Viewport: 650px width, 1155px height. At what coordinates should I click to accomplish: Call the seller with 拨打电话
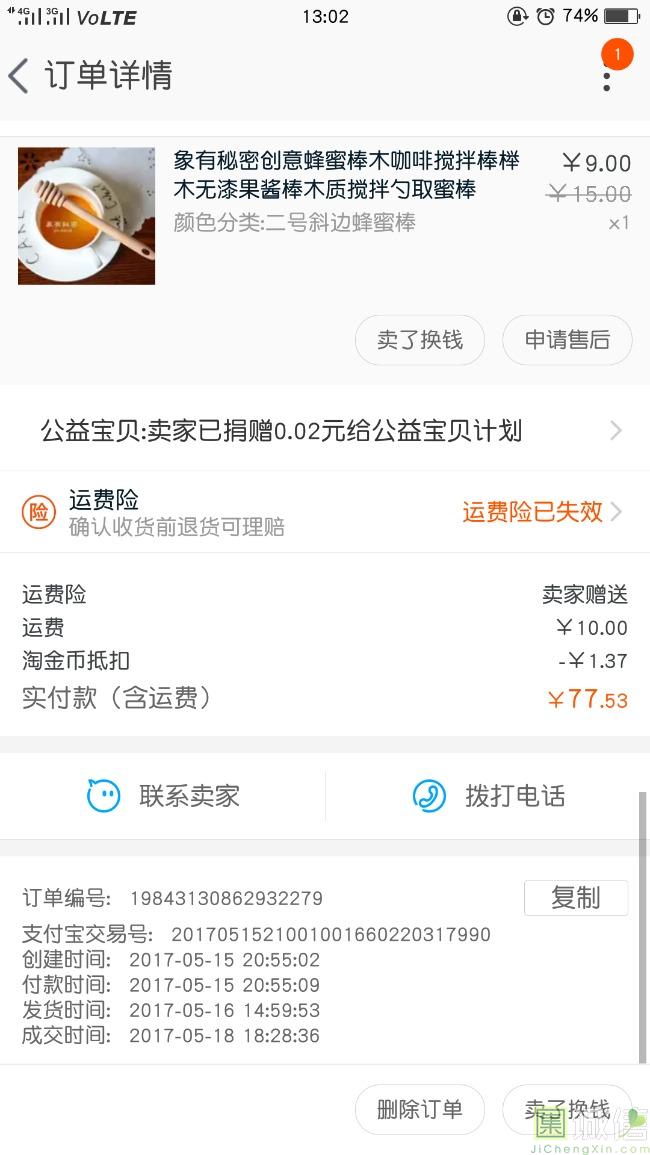488,796
